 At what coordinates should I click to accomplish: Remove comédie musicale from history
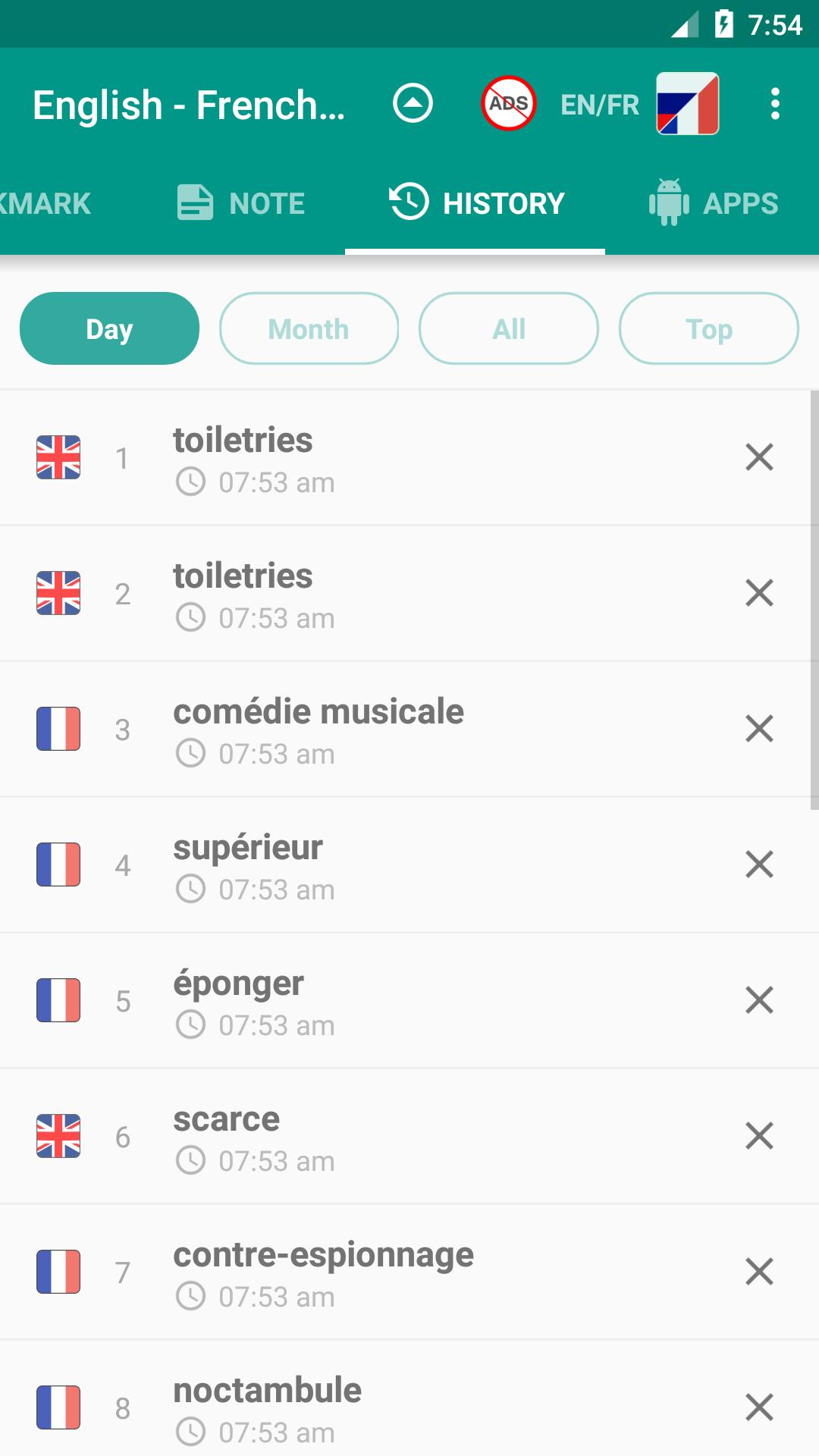point(759,729)
